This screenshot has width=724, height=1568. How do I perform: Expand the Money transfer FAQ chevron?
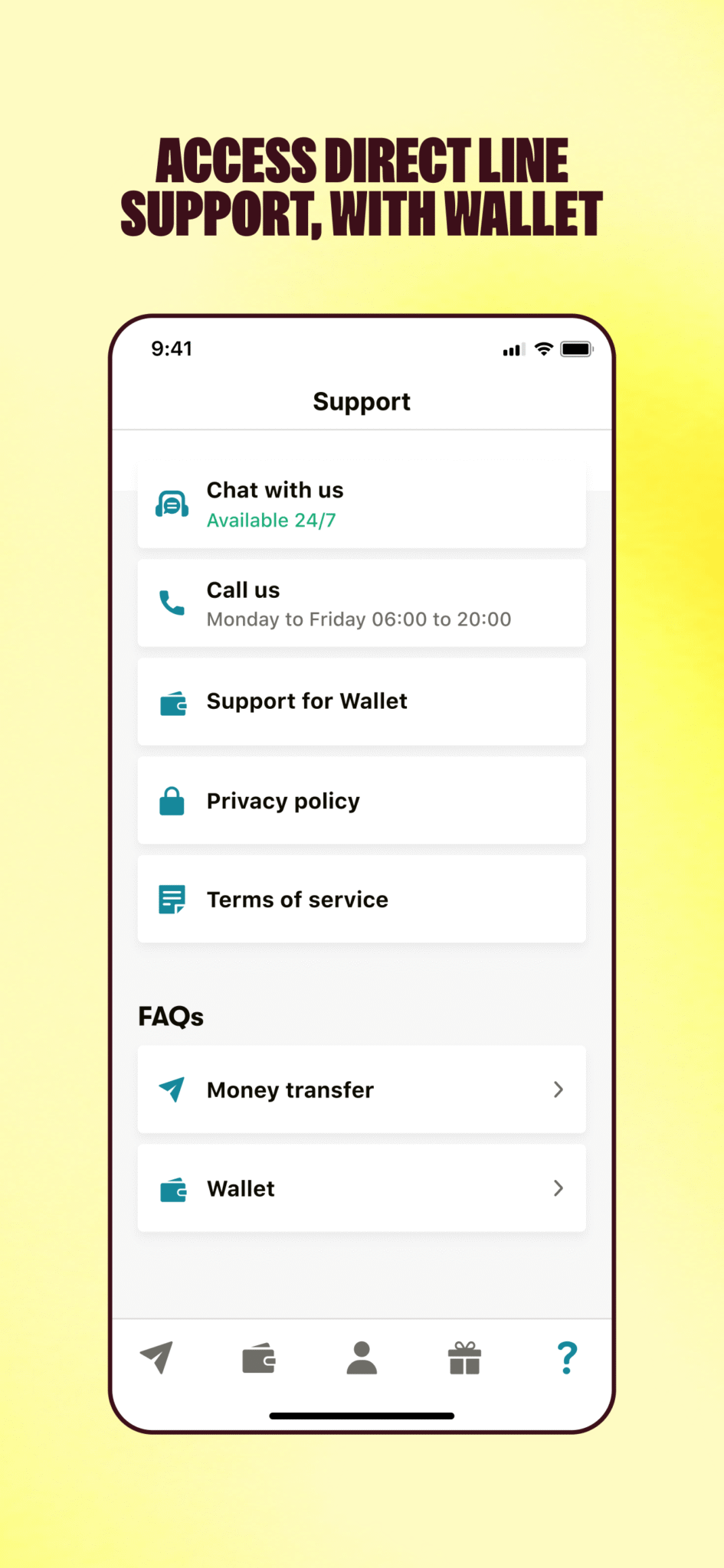point(559,1089)
